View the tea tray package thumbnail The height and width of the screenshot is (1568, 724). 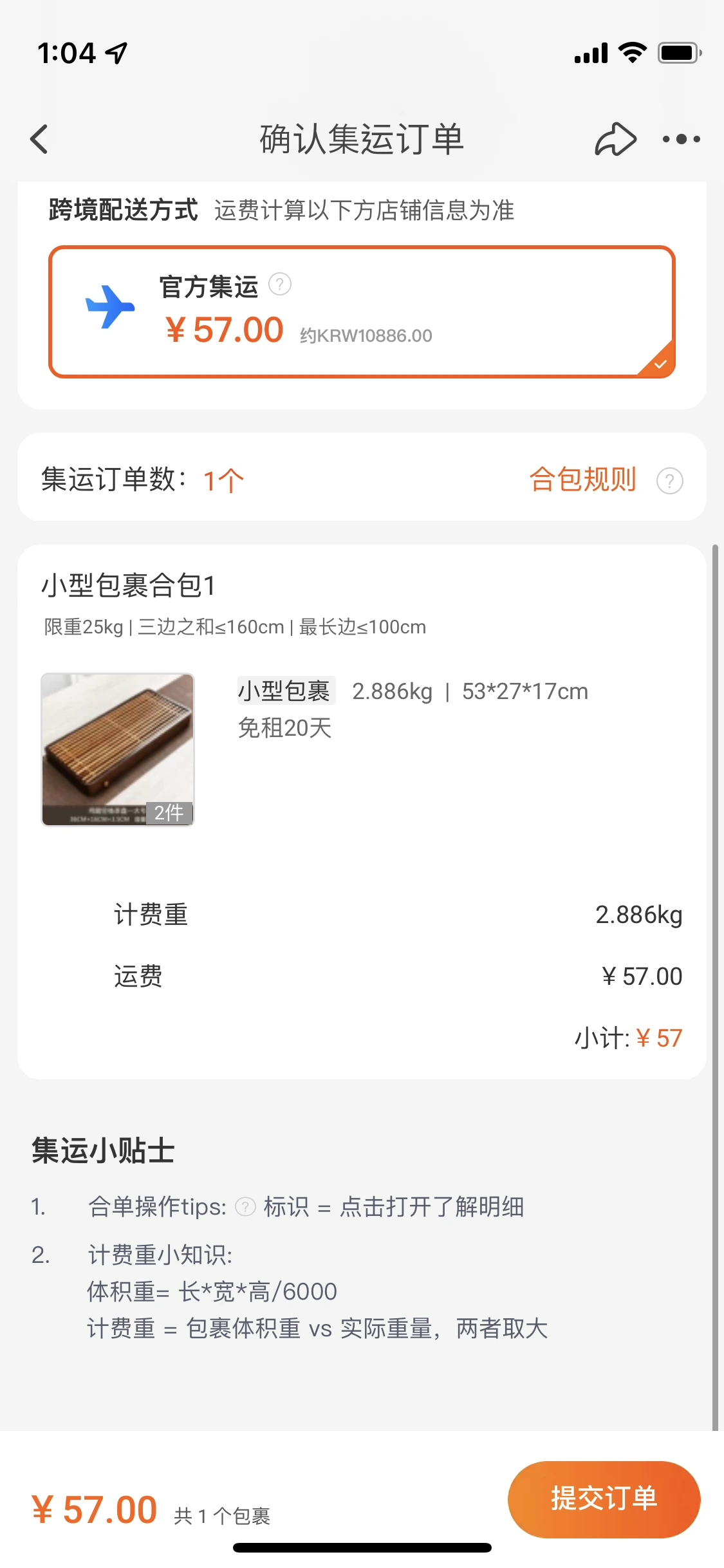coord(118,750)
